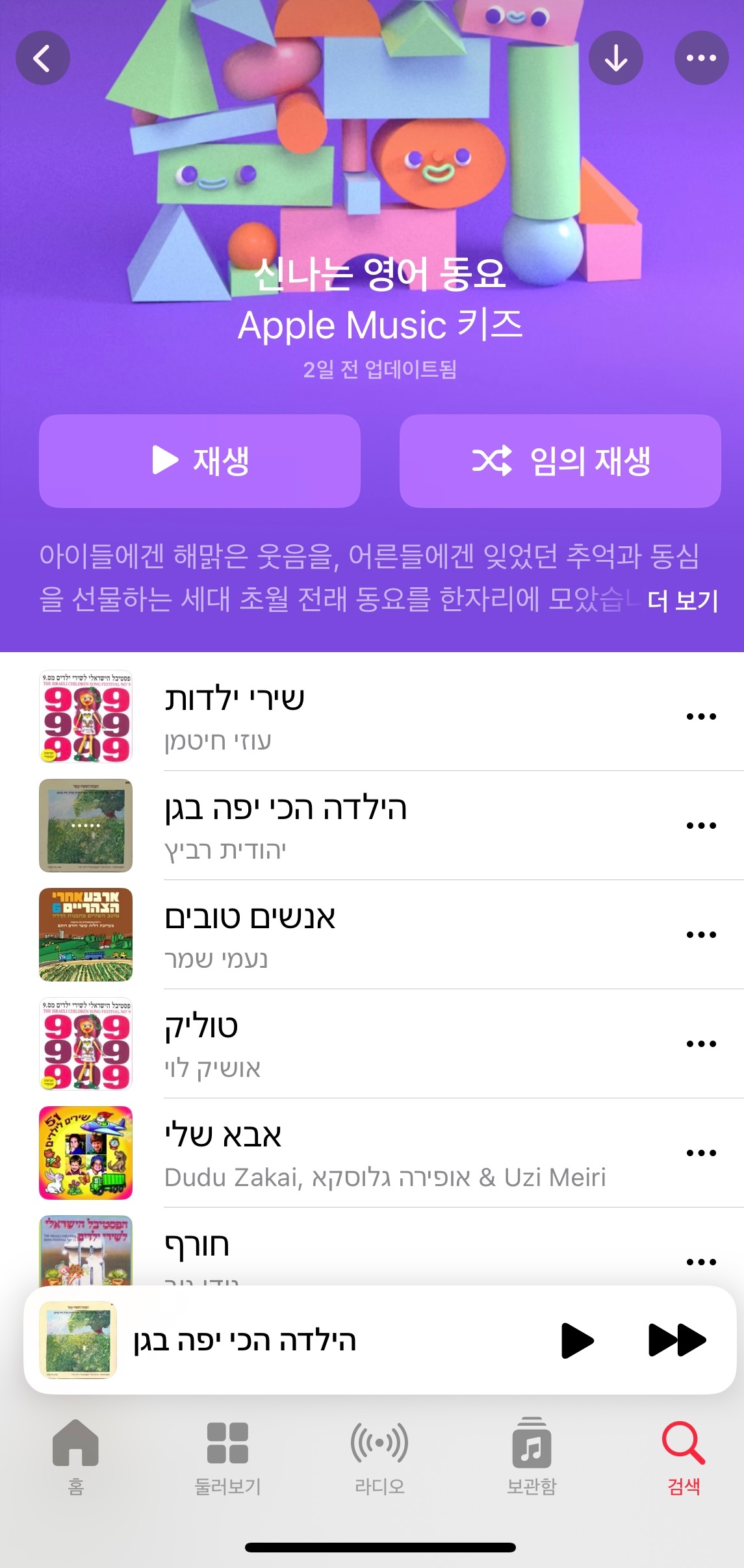Start playlist with the 재생 button
This screenshot has height=1568, width=744.
coord(199,461)
